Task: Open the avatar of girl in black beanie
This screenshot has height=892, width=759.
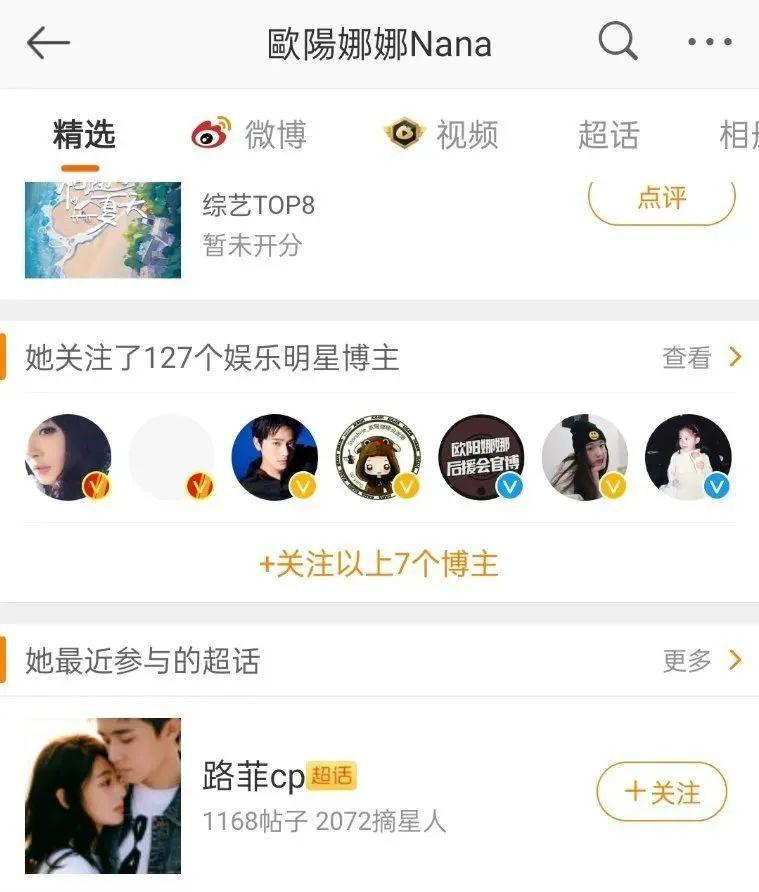Action: pos(584,457)
